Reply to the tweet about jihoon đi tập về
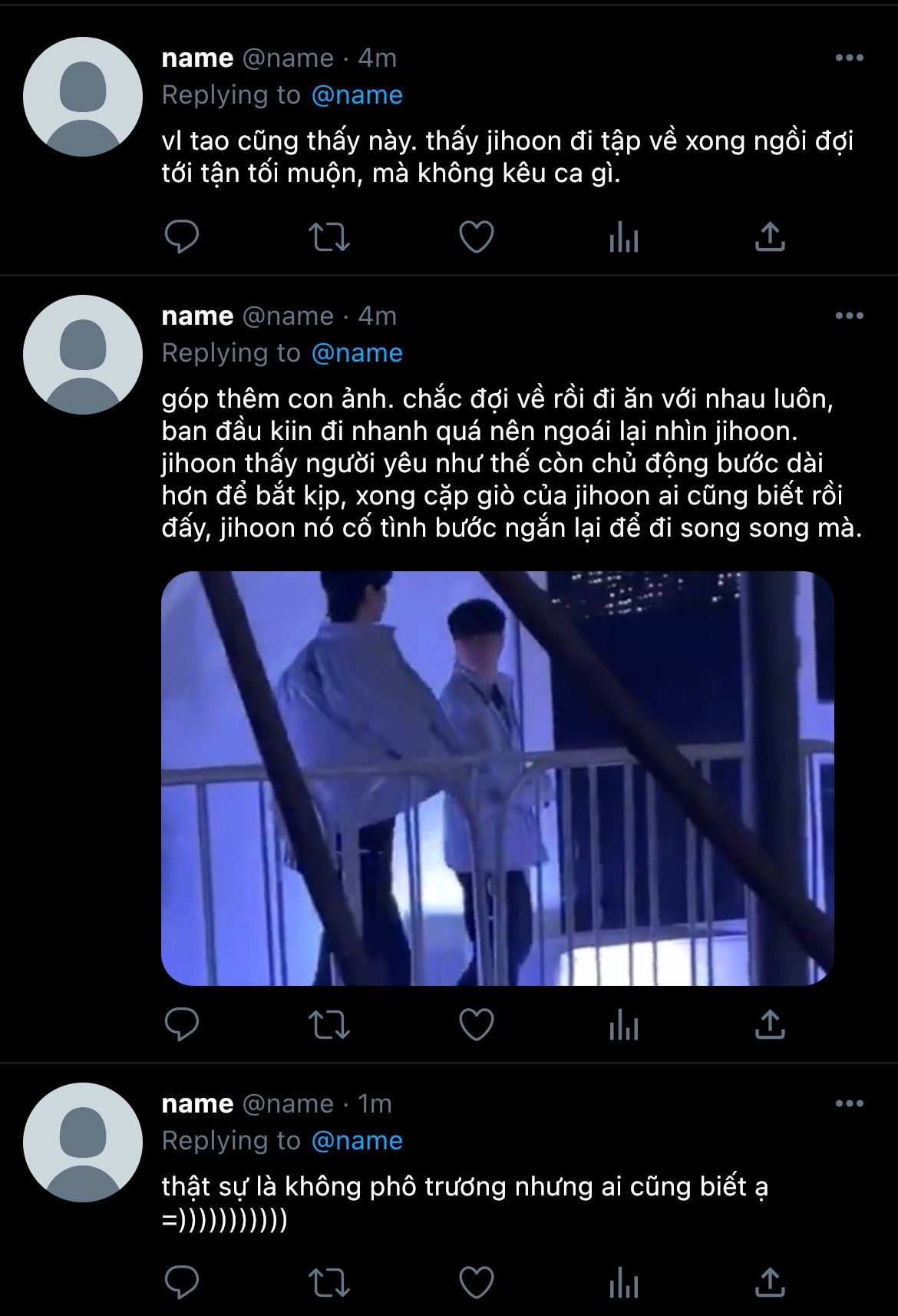Image resolution: width=898 pixels, height=1316 pixels. (182, 236)
